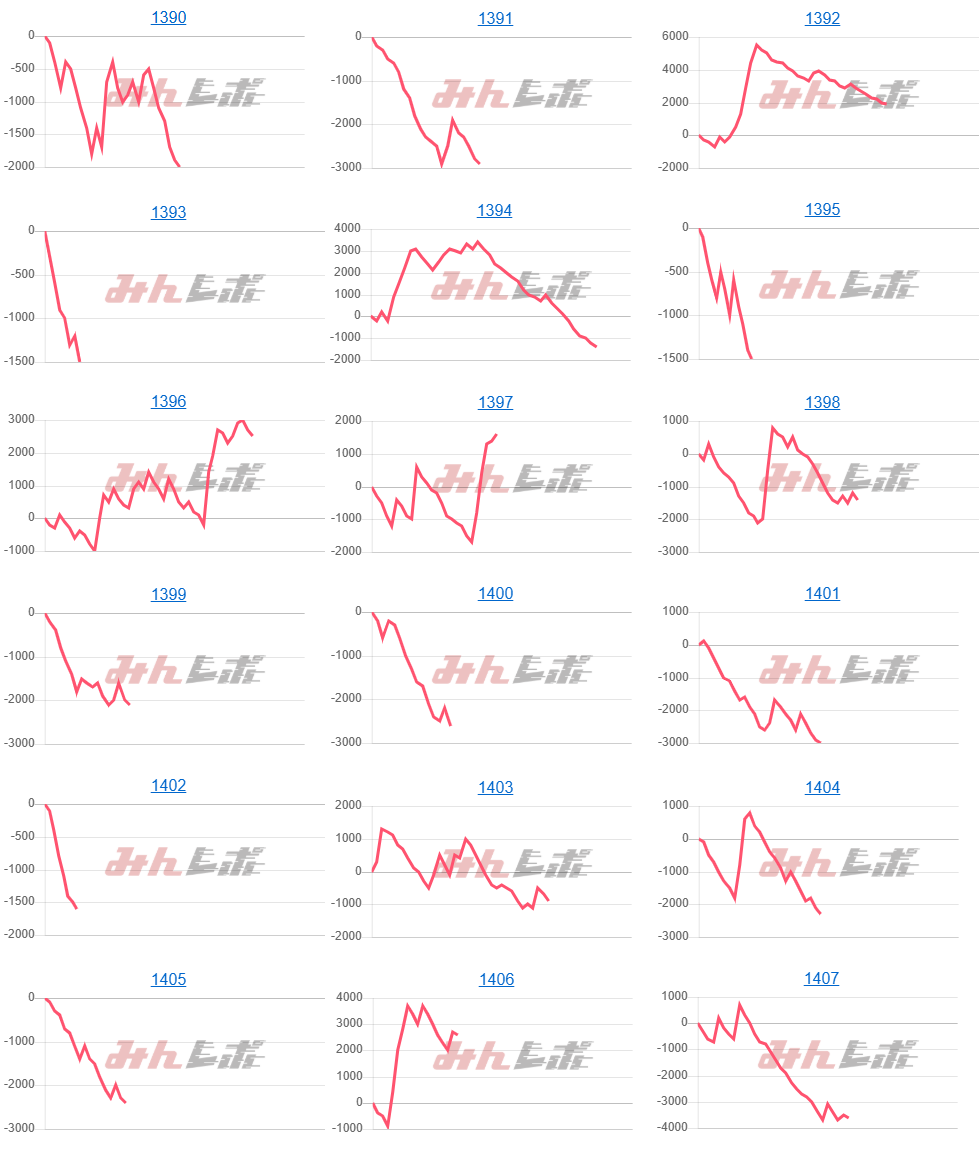Open machine number 1401 link
979x1150 pixels.
(822, 593)
